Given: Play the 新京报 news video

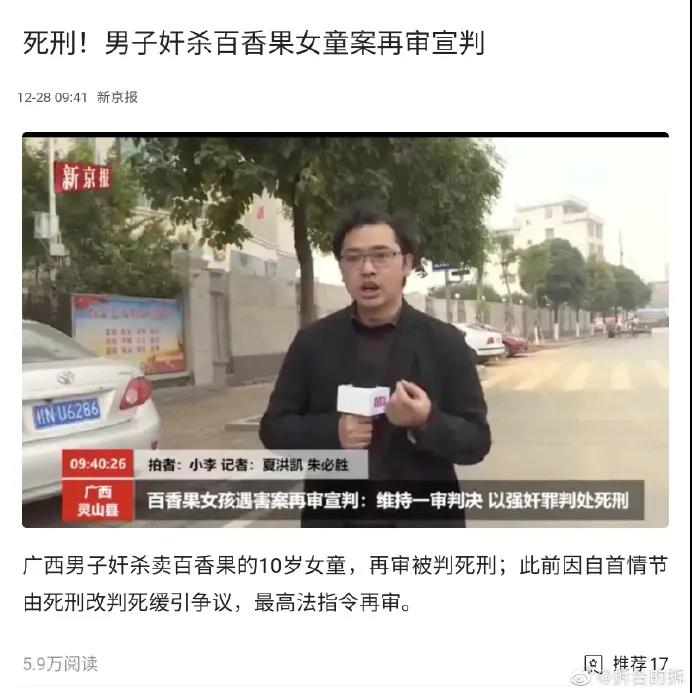Looking at the screenshot, I should [345, 330].
